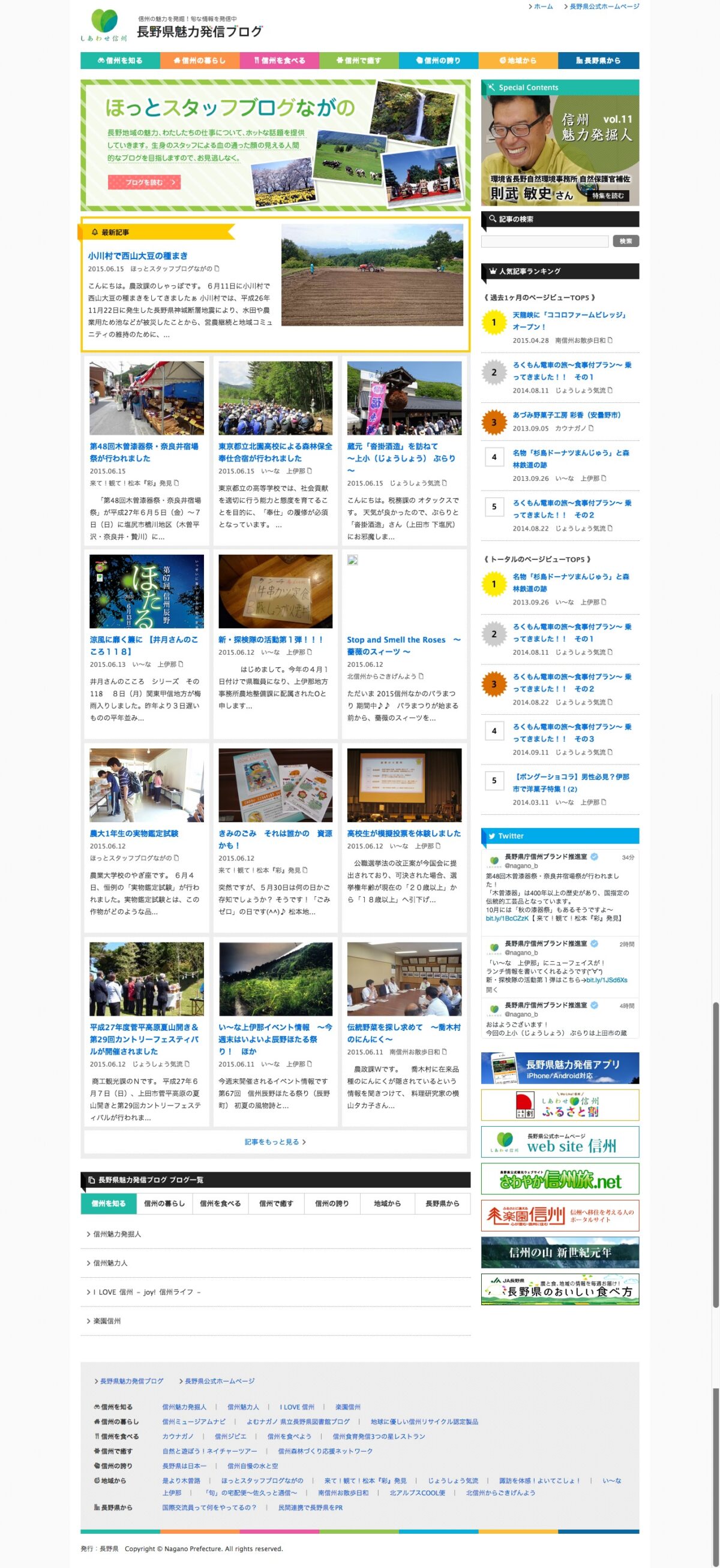Go to the 長野県から navigation section
Image resolution: width=720 pixels, height=1568 pixels.
(598, 60)
